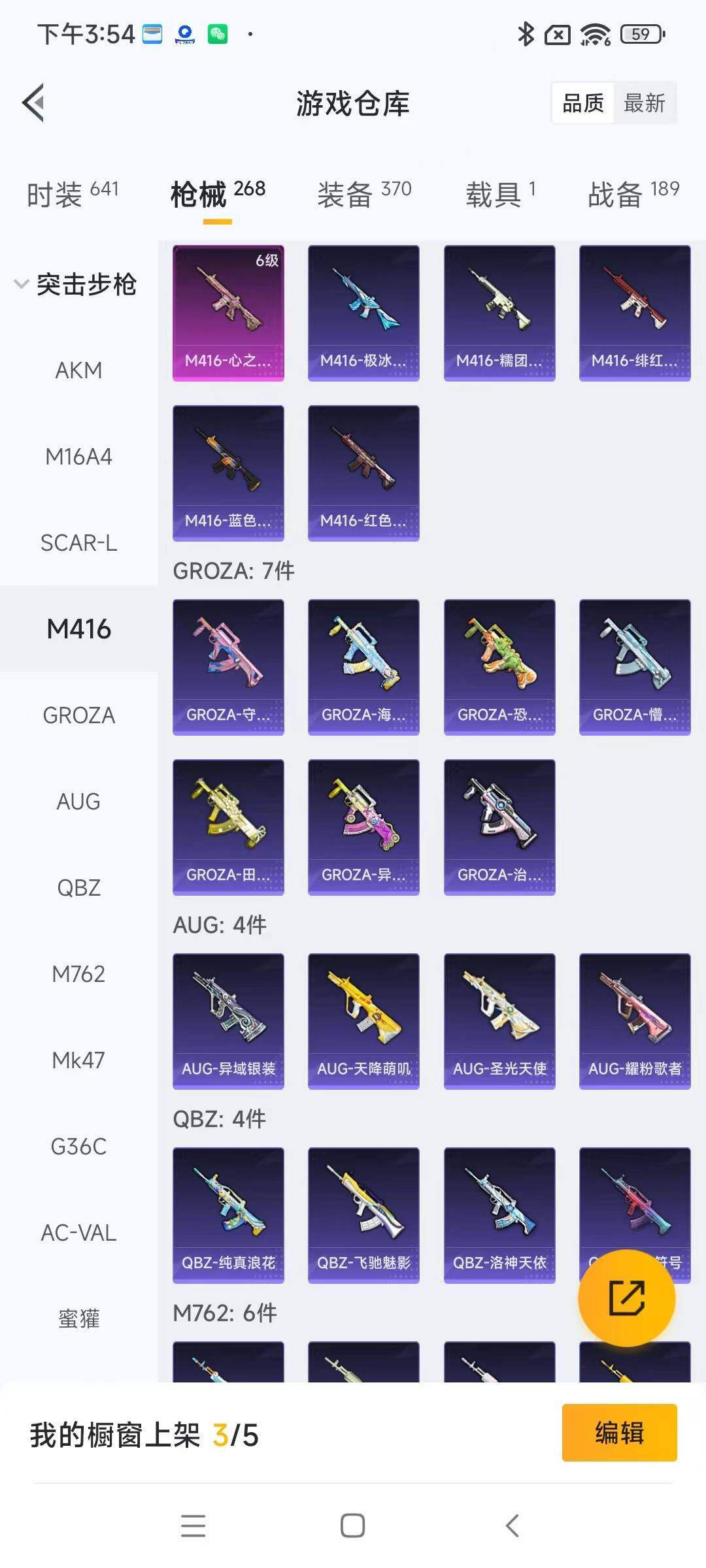Sort by 品质

pos(583,103)
